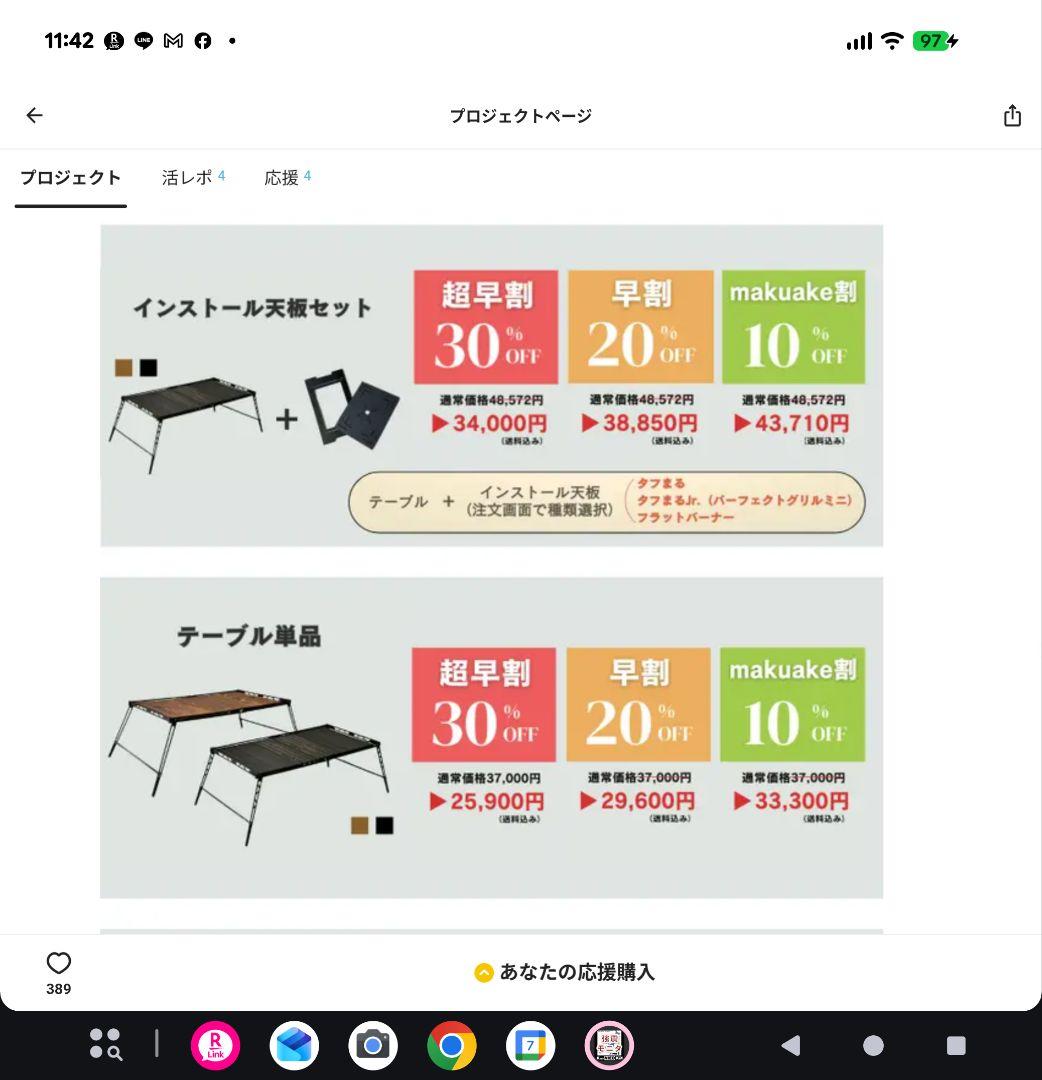Open the Camera app in the taskbar
The height and width of the screenshot is (1080, 1042).
tap(373, 1046)
